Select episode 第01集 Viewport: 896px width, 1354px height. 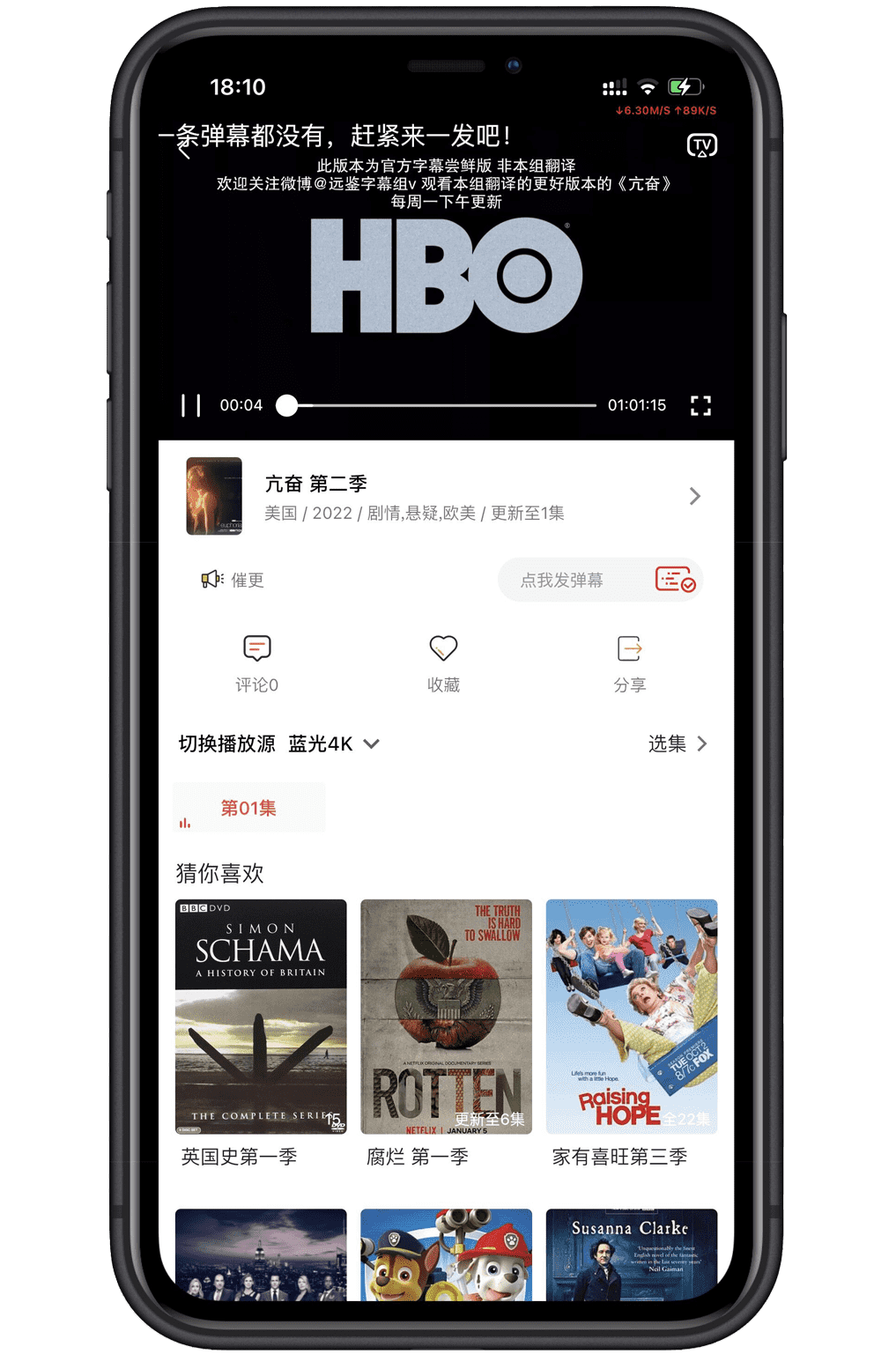(x=248, y=808)
